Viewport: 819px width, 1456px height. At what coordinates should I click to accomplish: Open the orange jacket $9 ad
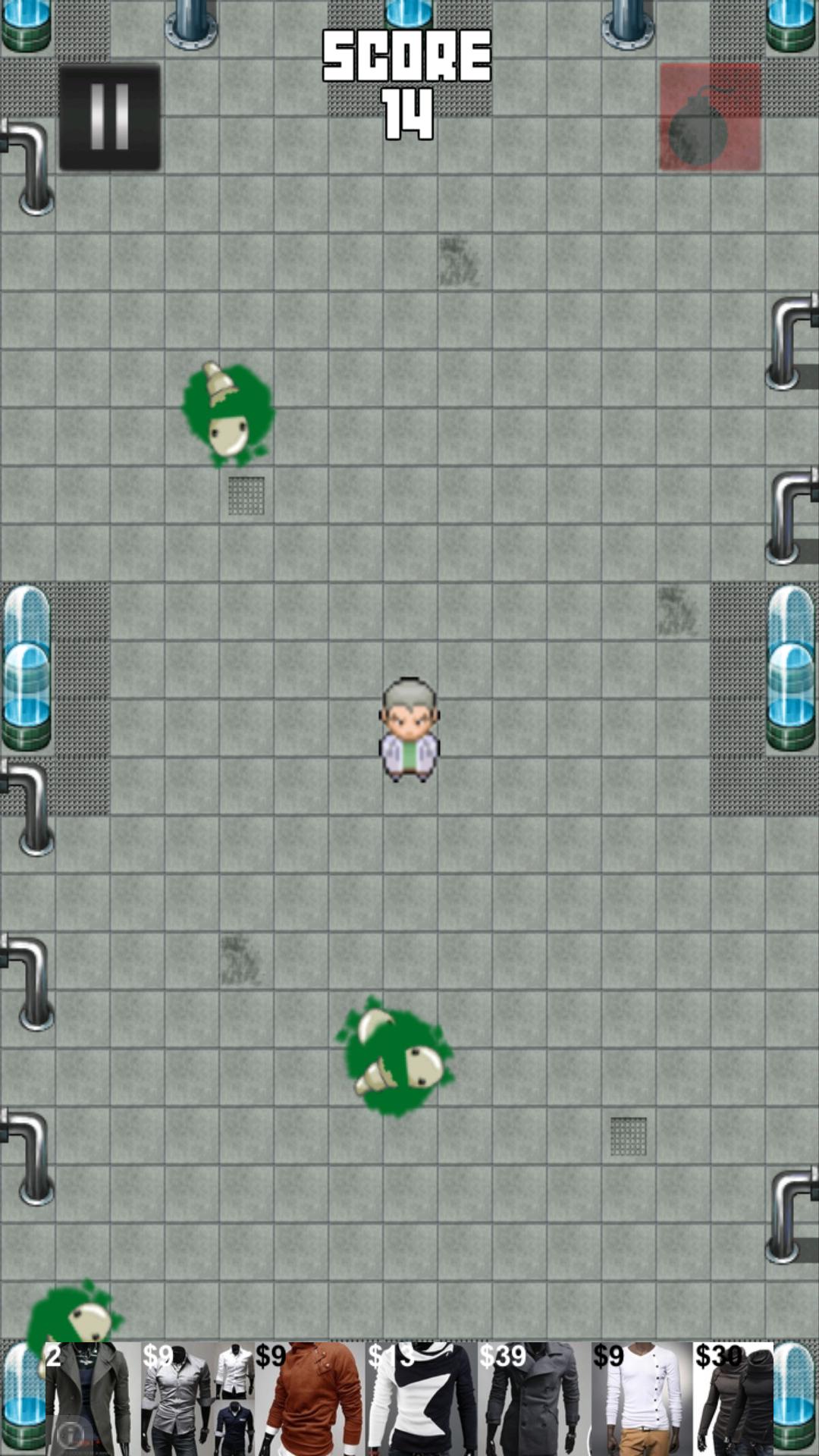(311, 1399)
